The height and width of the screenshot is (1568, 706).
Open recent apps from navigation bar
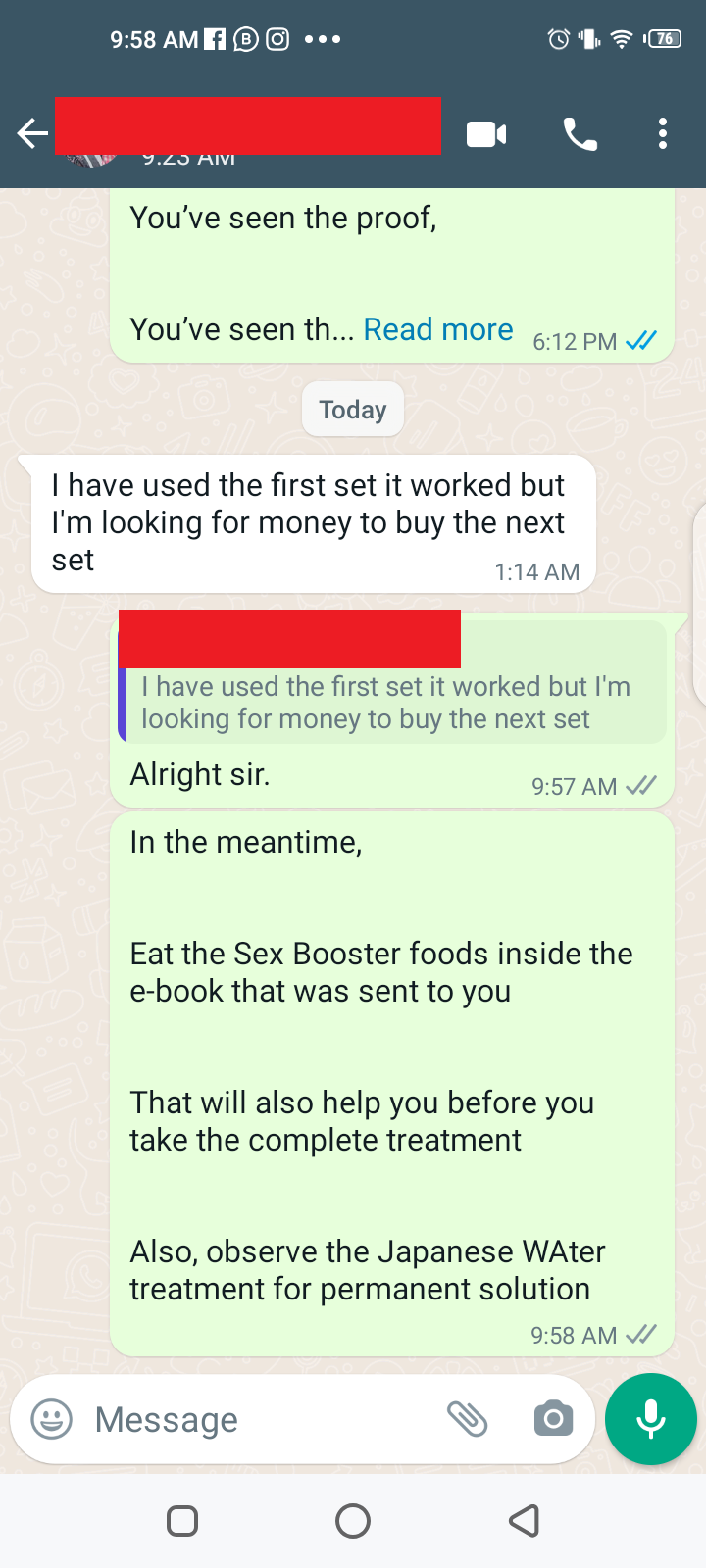(x=182, y=1521)
